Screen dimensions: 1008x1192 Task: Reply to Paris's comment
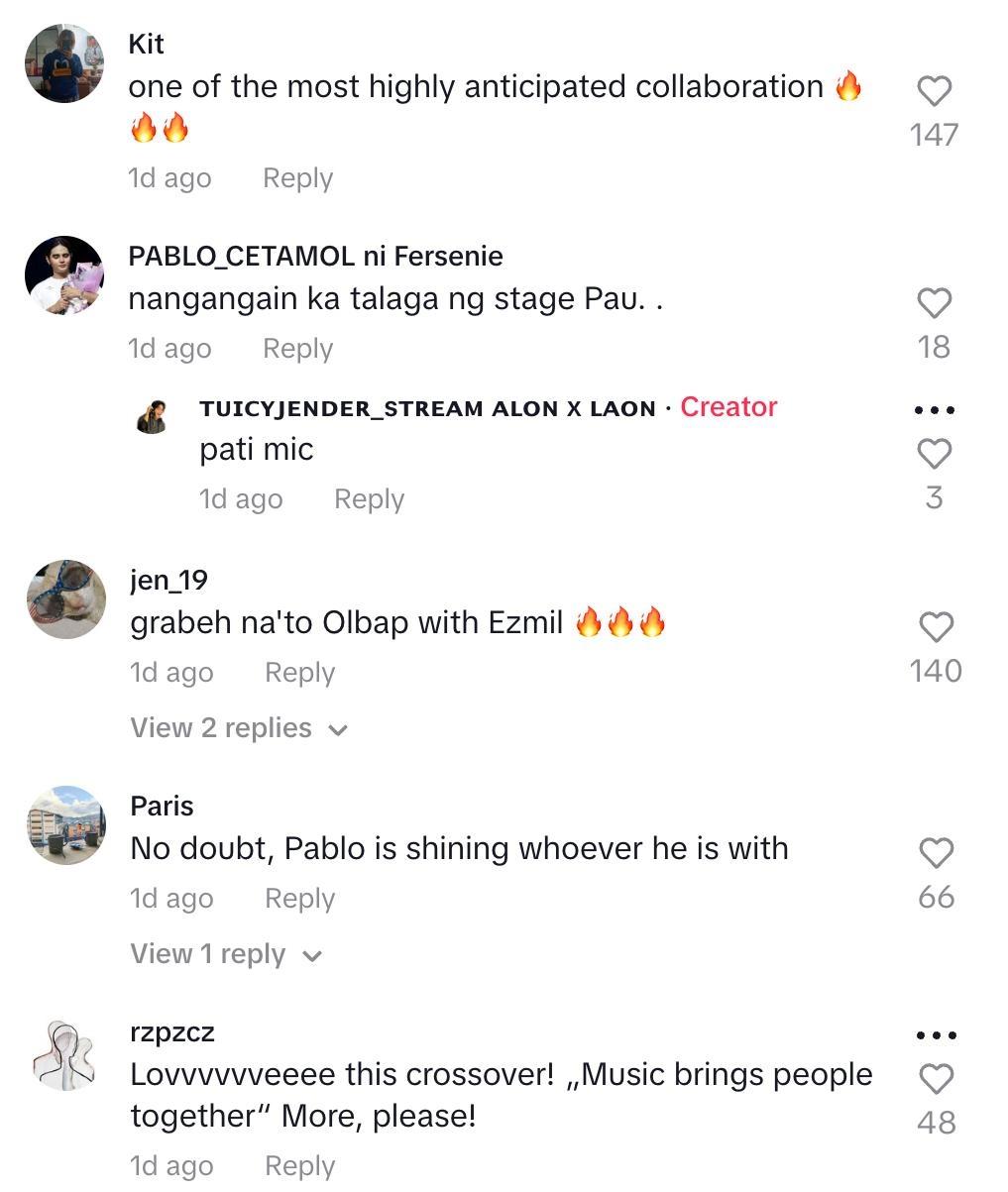pyautogui.click(x=299, y=899)
